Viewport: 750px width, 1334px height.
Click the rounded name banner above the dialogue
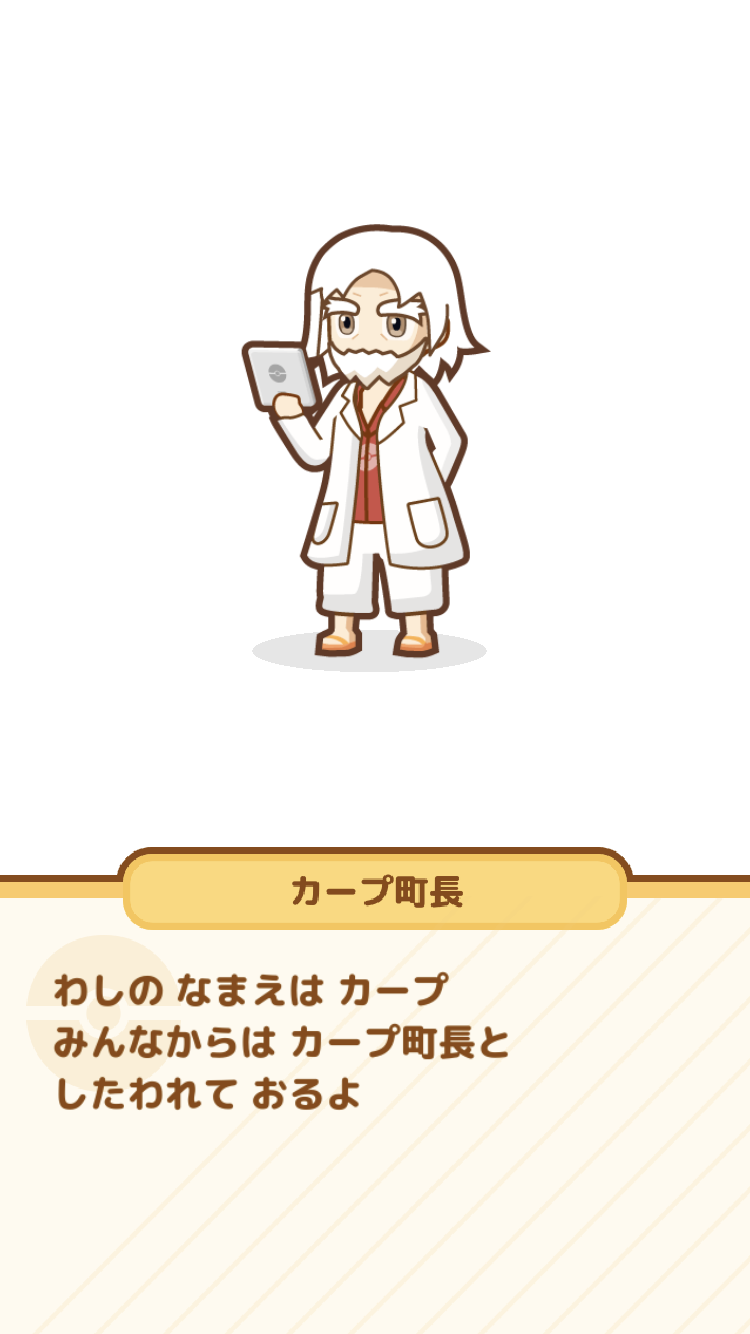point(374,888)
